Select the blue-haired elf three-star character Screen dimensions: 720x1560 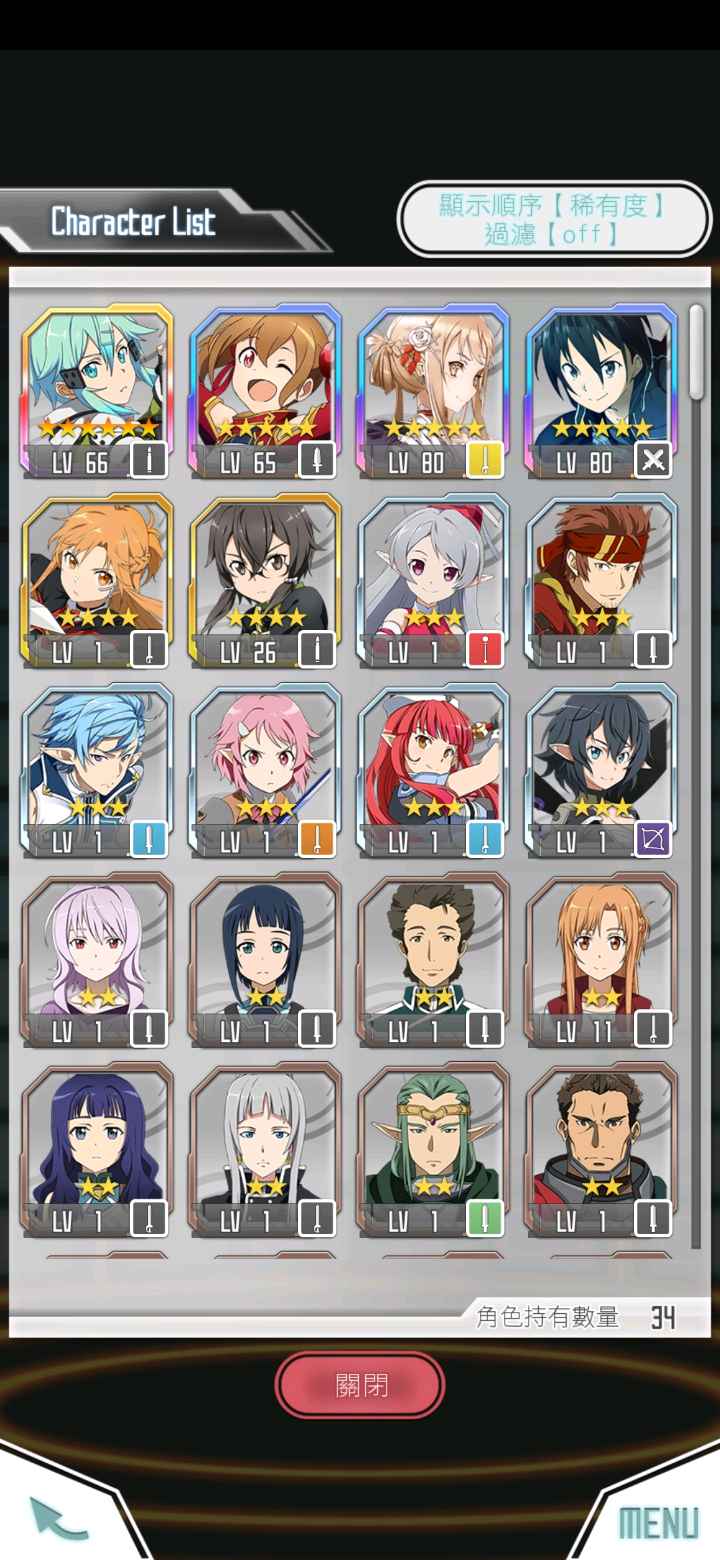pyautogui.click(x=97, y=771)
